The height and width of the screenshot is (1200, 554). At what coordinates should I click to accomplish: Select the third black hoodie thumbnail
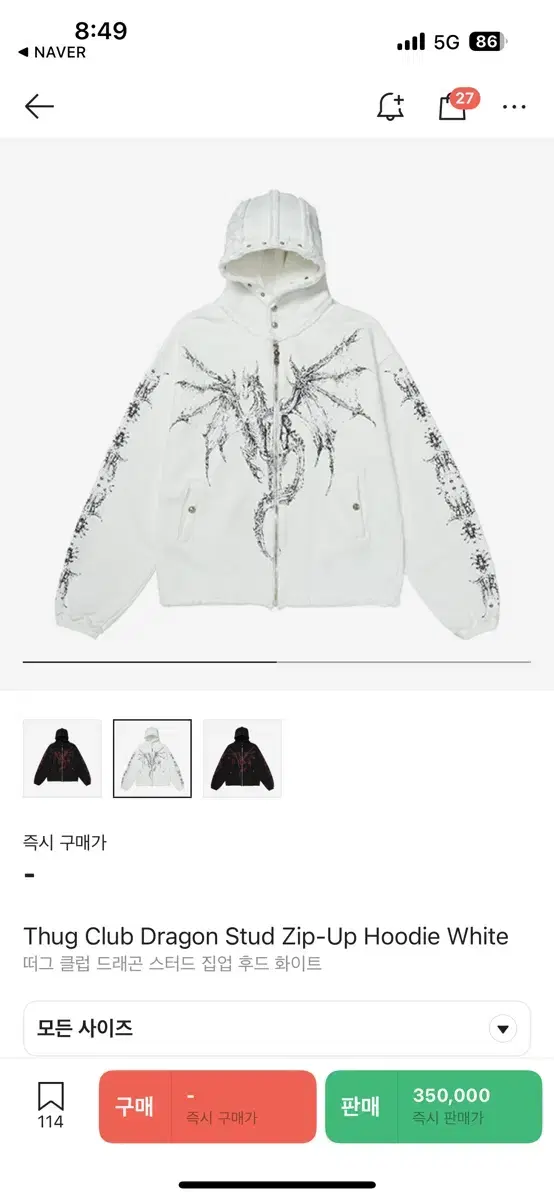click(x=242, y=758)
